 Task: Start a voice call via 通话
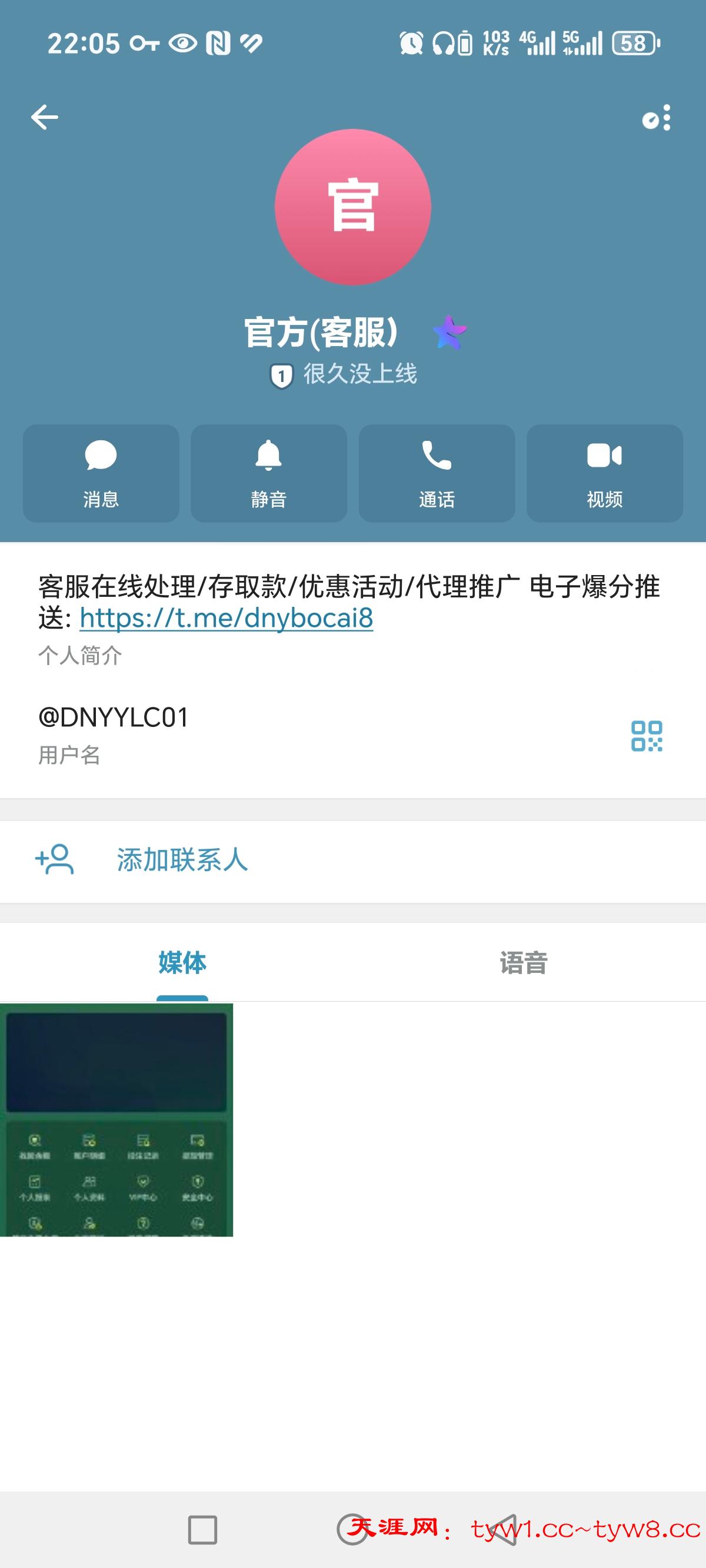coord(437,473)
